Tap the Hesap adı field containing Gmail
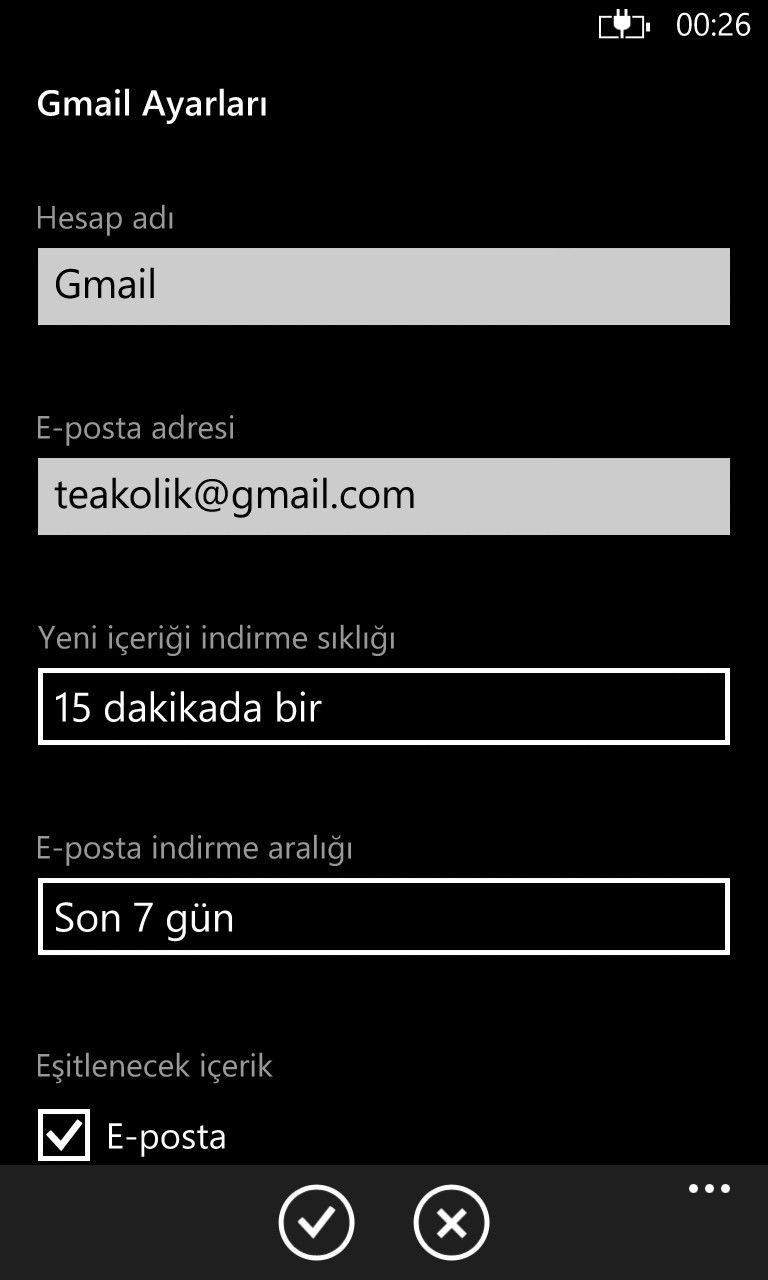The height and width of the screenshot is (1280, 768). coord(384,286)
